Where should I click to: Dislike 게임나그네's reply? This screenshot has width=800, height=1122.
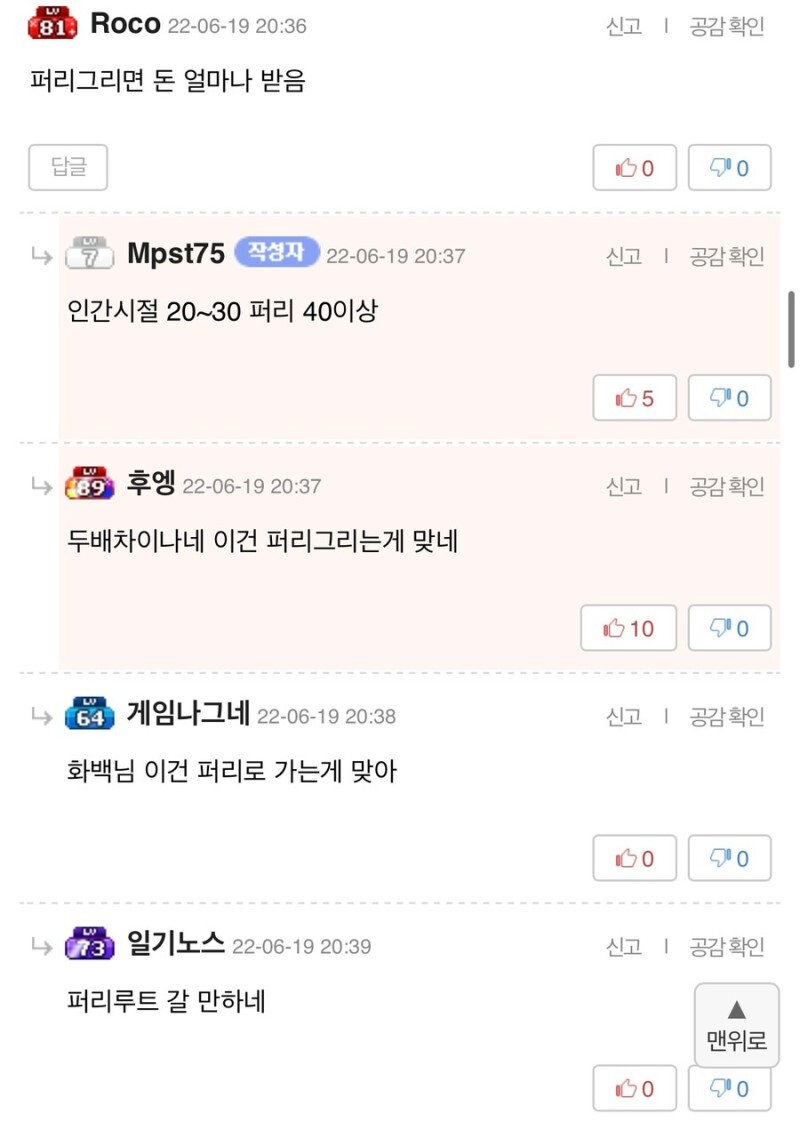[729, 858]
